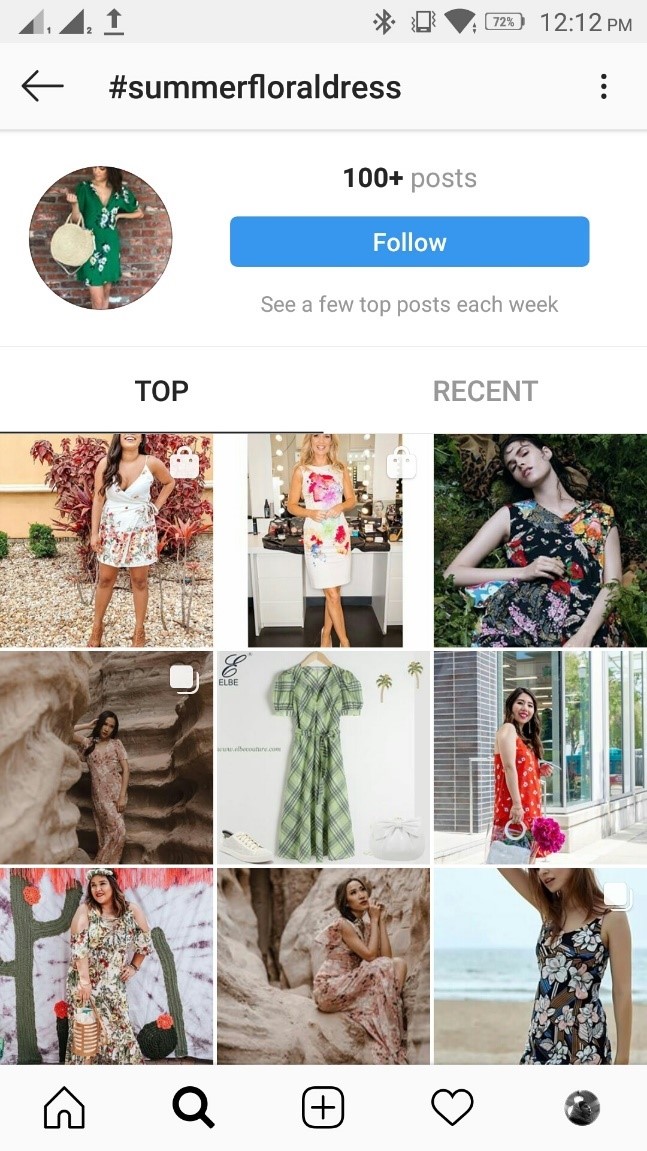Screen dimensions: 647x1151
Task: Create a new post with plus icon
Action: [x=323, y=1107]
